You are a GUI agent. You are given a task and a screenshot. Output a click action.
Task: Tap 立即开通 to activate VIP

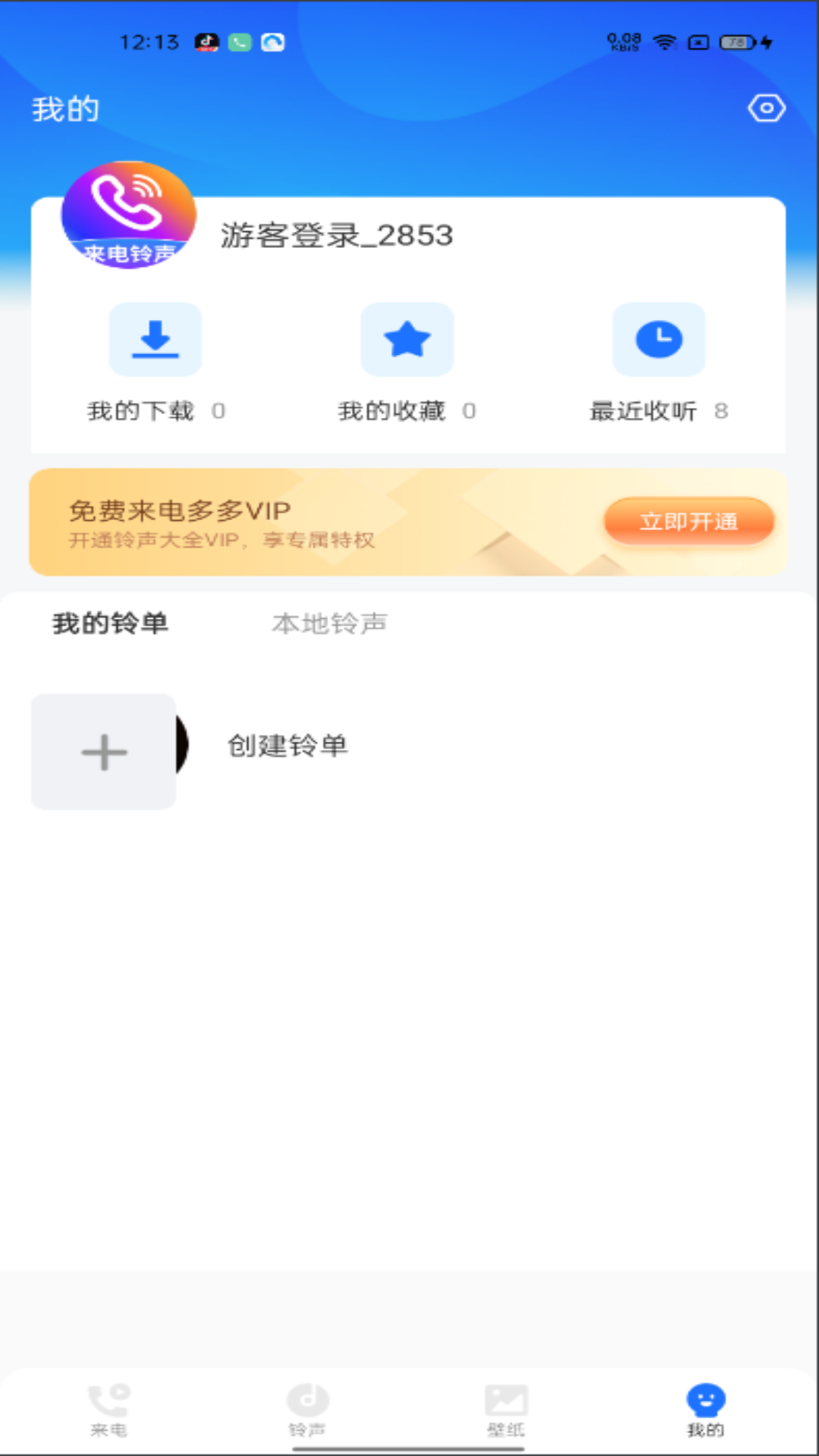coord(689,521)
